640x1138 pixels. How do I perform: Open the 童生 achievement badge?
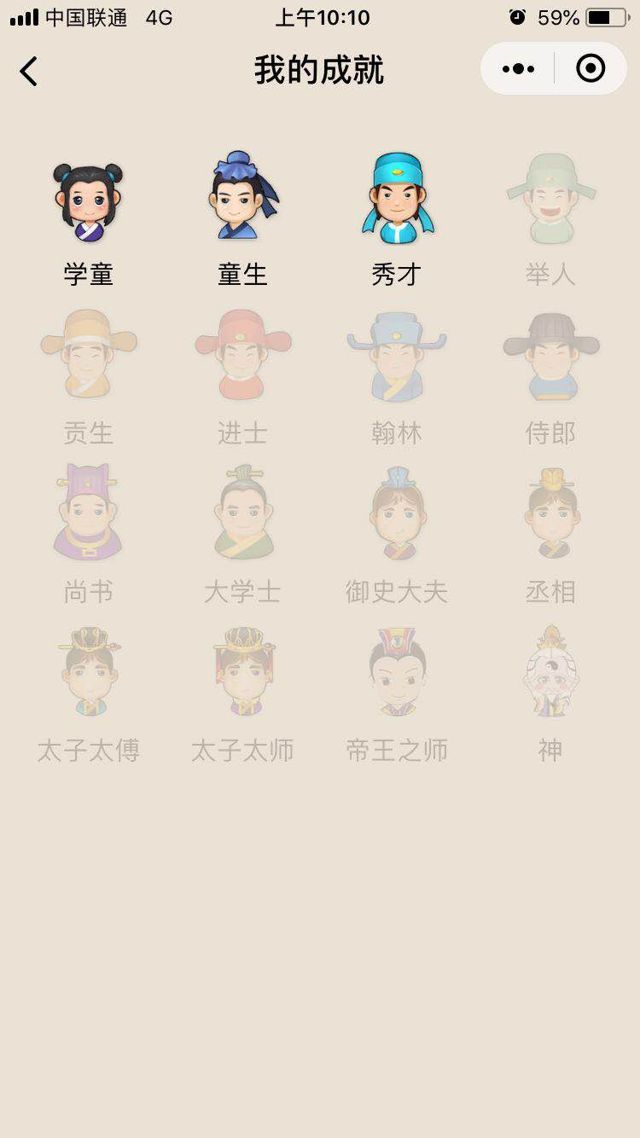click(x=243, y=198)
